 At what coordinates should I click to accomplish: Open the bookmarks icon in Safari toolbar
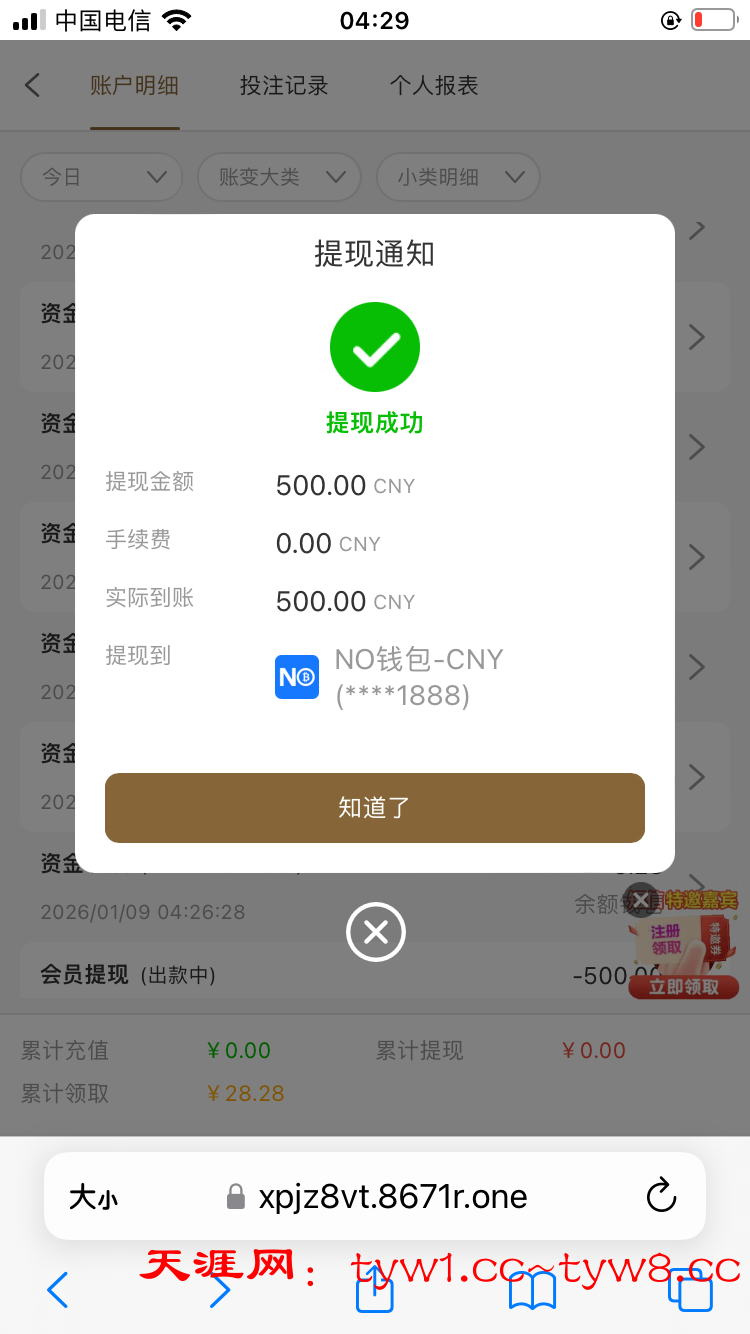[531, 1290]
